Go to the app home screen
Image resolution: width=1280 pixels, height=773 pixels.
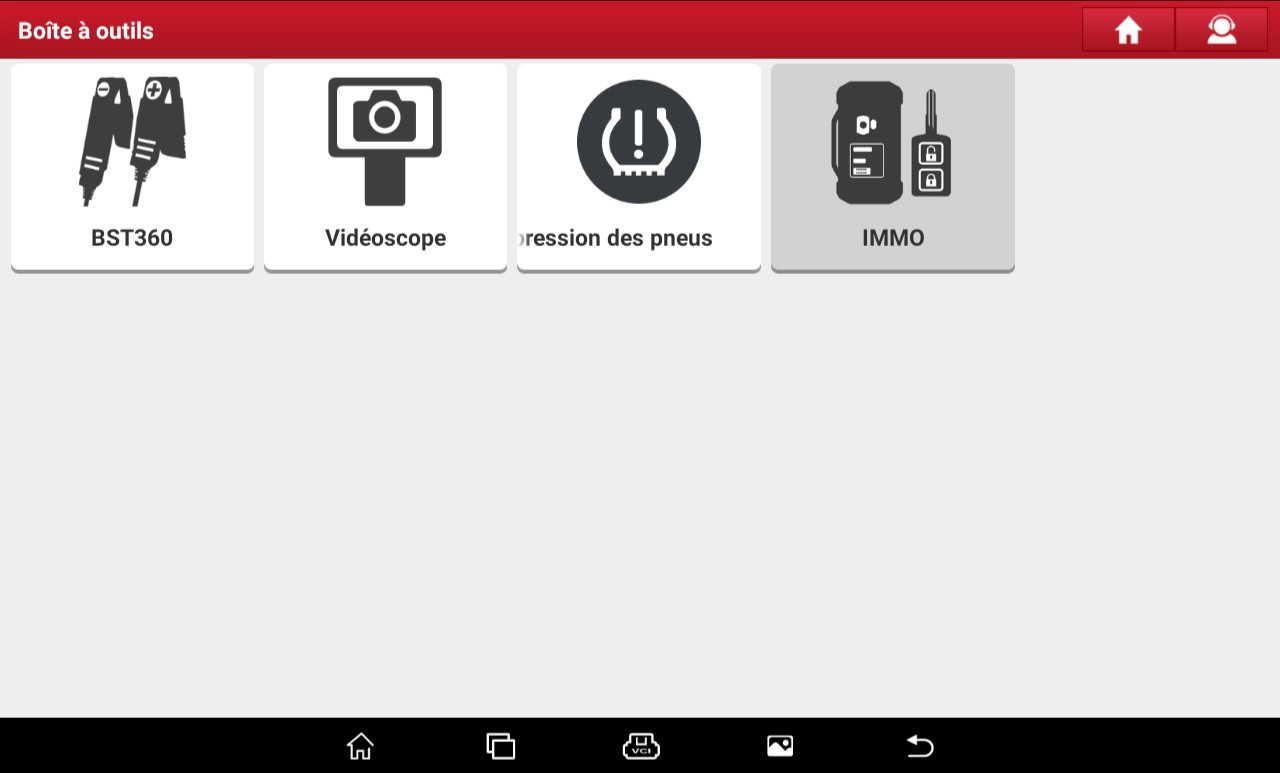(1128, 30)
